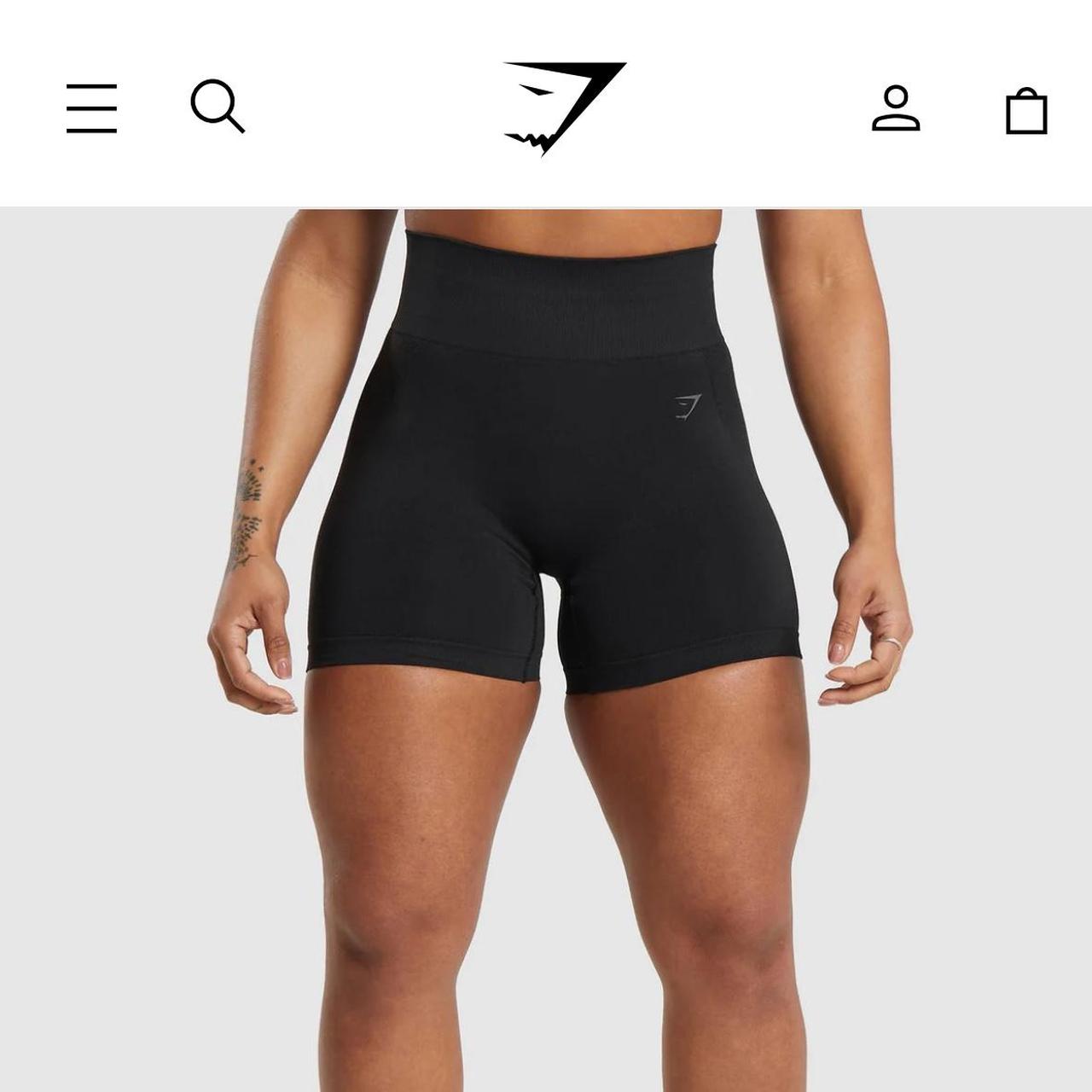Open the black shorts product image
Image resolution: width=1092 pixels, height=1092 pixels.
click(546, 648)
